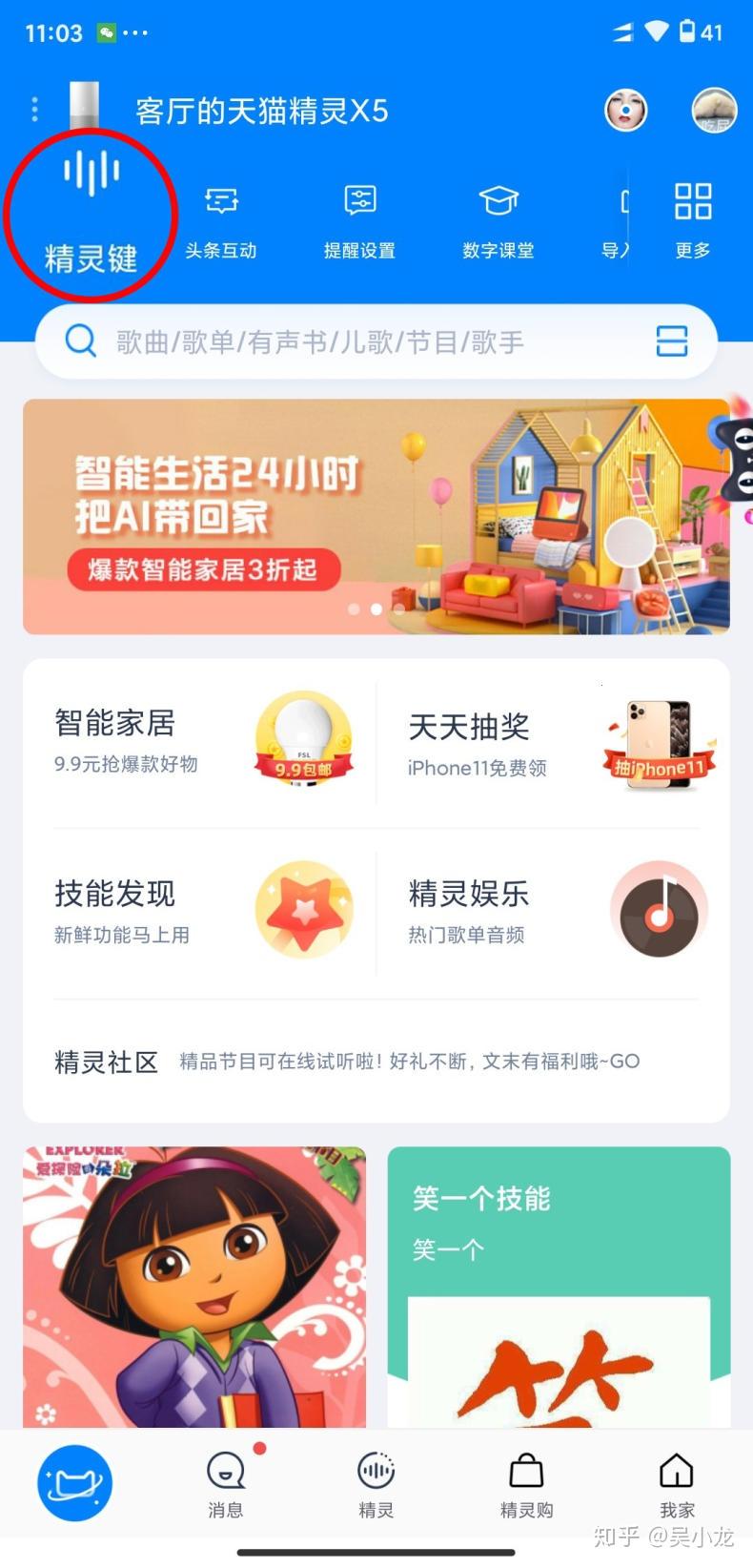Switch to the 精灵 tab
This screenshot has height=1568, width=753.
[x=376, y=1483]
